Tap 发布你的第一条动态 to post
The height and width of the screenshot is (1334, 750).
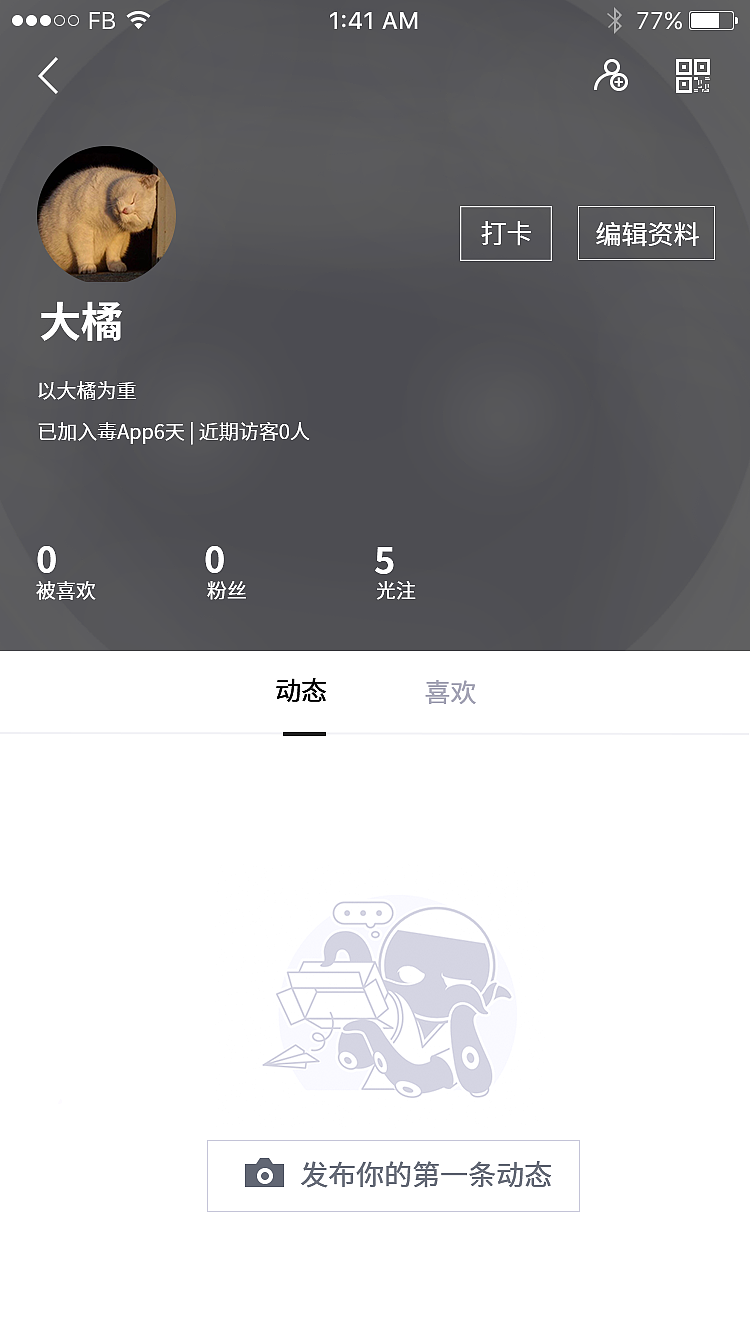[424, 1177]
